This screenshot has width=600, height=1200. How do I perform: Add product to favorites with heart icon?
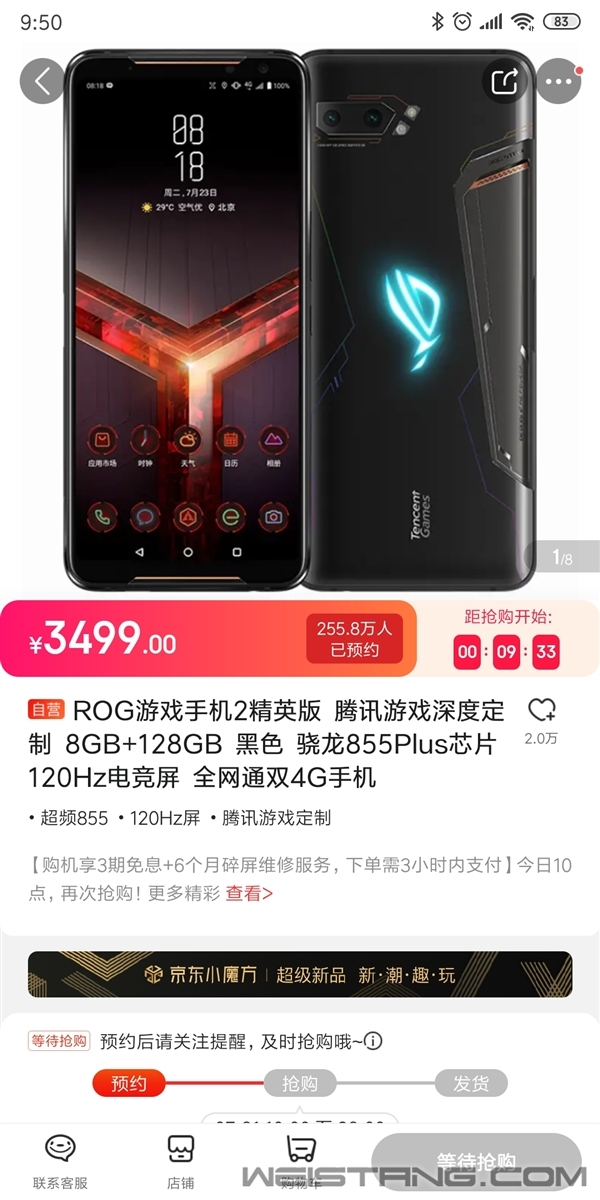click(x=542, y=710)
